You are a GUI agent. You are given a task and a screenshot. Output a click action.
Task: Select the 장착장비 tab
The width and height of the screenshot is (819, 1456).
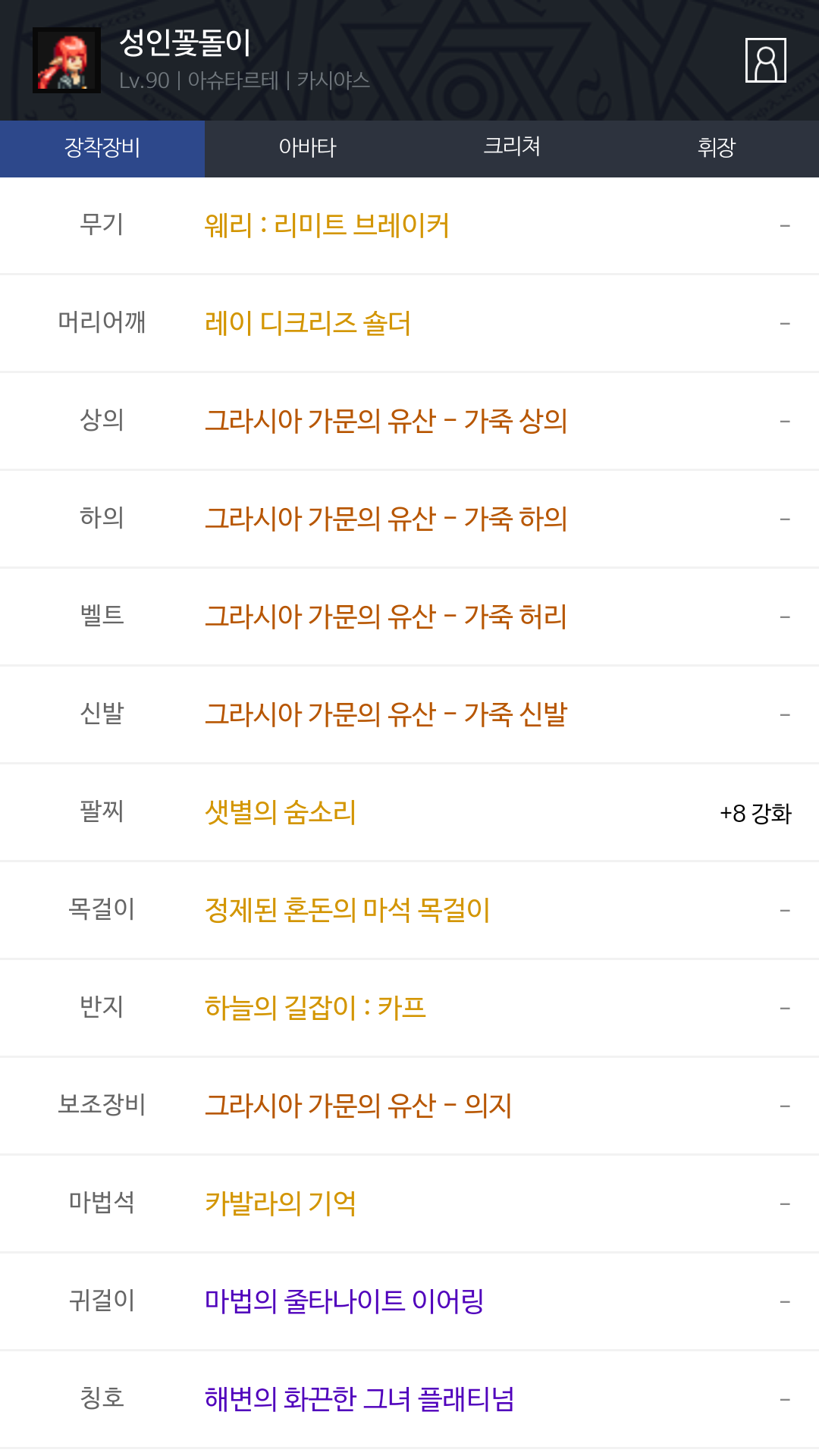[x=102, y=148]
